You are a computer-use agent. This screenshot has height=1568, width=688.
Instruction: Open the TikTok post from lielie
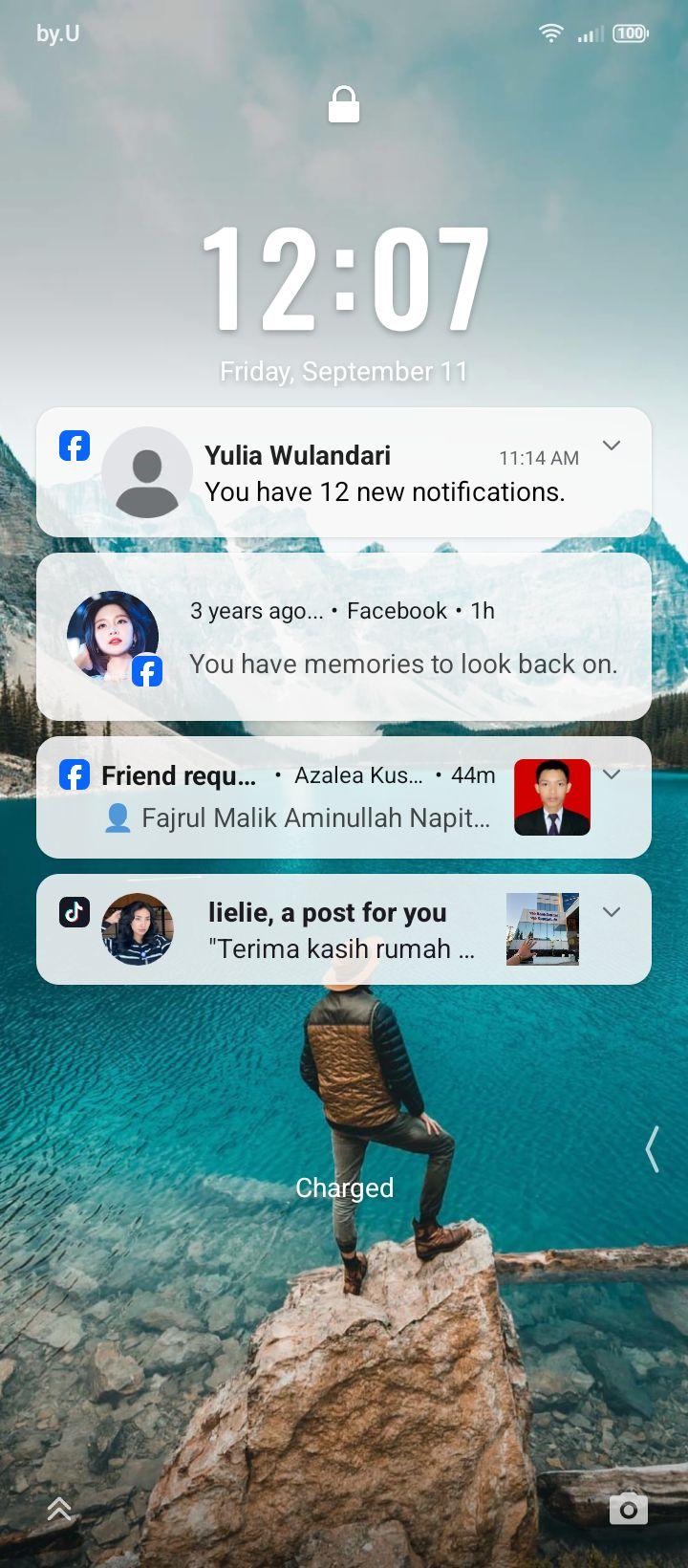pos(344,929)
